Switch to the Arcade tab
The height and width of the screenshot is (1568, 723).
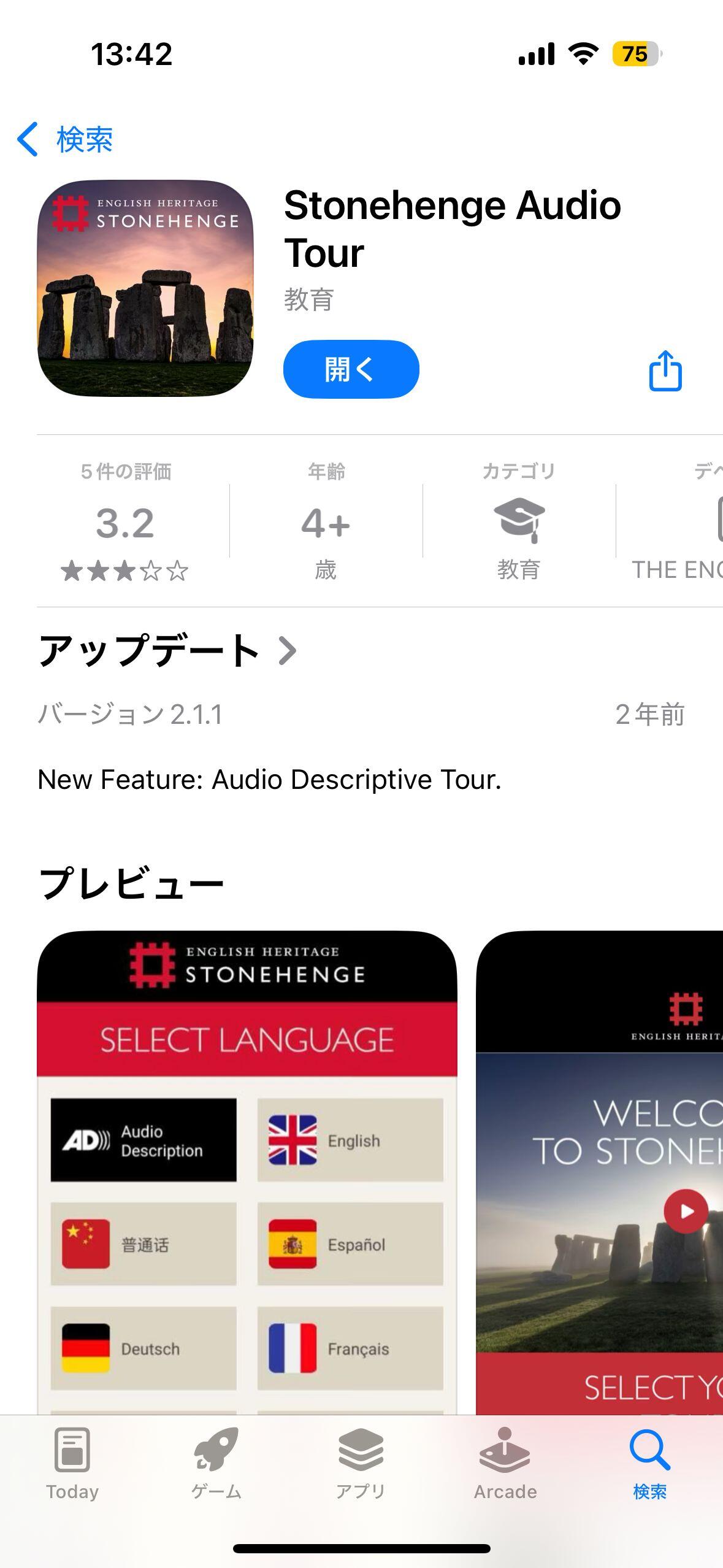[x=505, y=1462]
